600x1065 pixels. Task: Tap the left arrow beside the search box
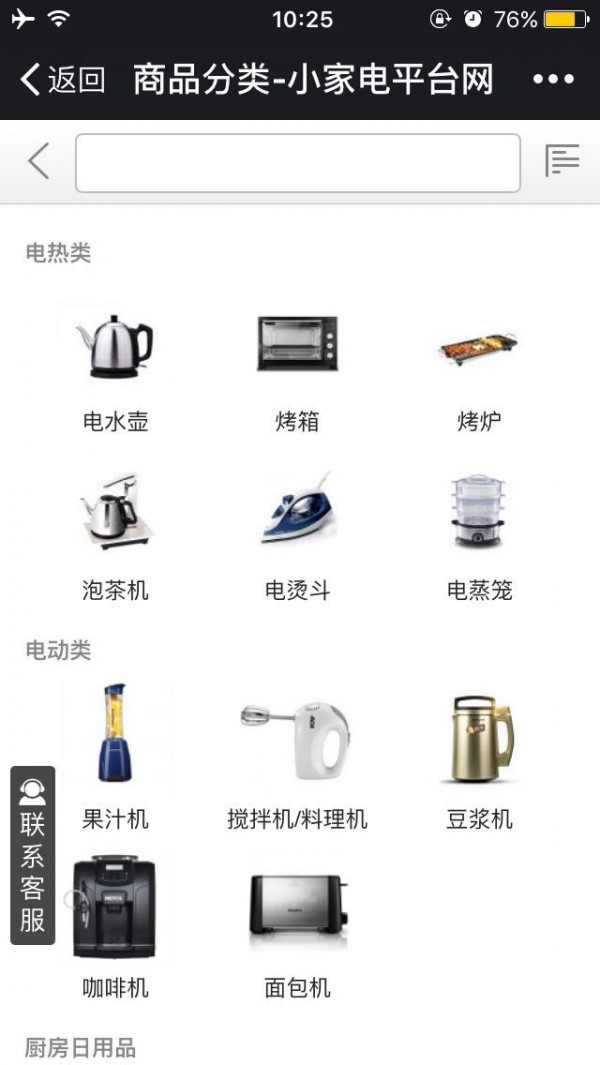tap(38, 161)
